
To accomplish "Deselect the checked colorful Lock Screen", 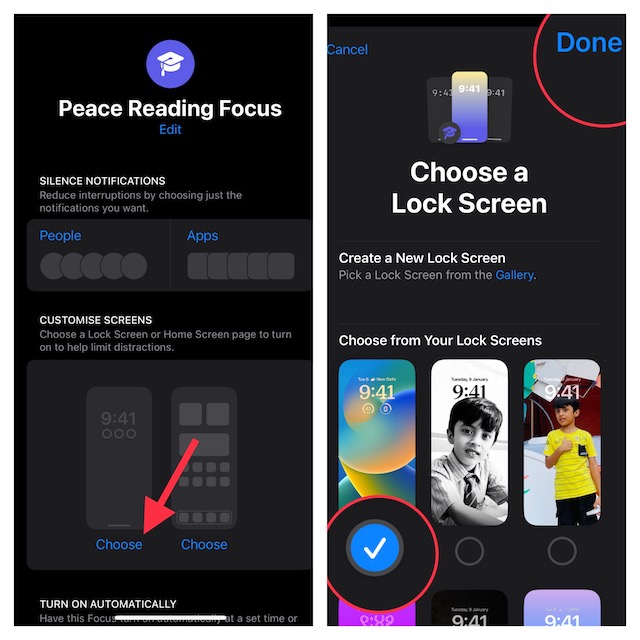I will tap(374, 548).
